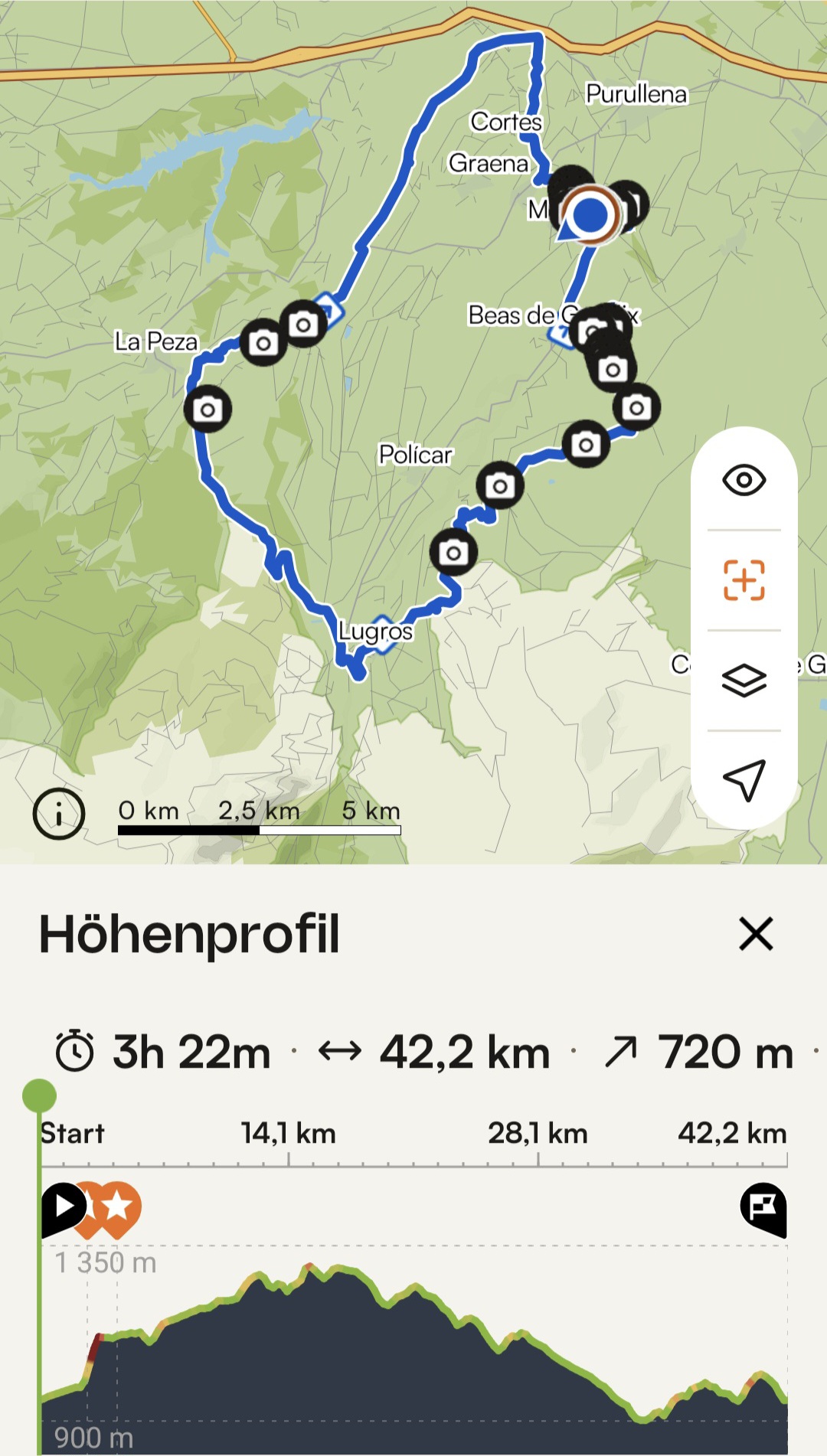Open the map info button
Image resolution: width=827 pixels, height=1456 pixels.
tap(59, 813)
